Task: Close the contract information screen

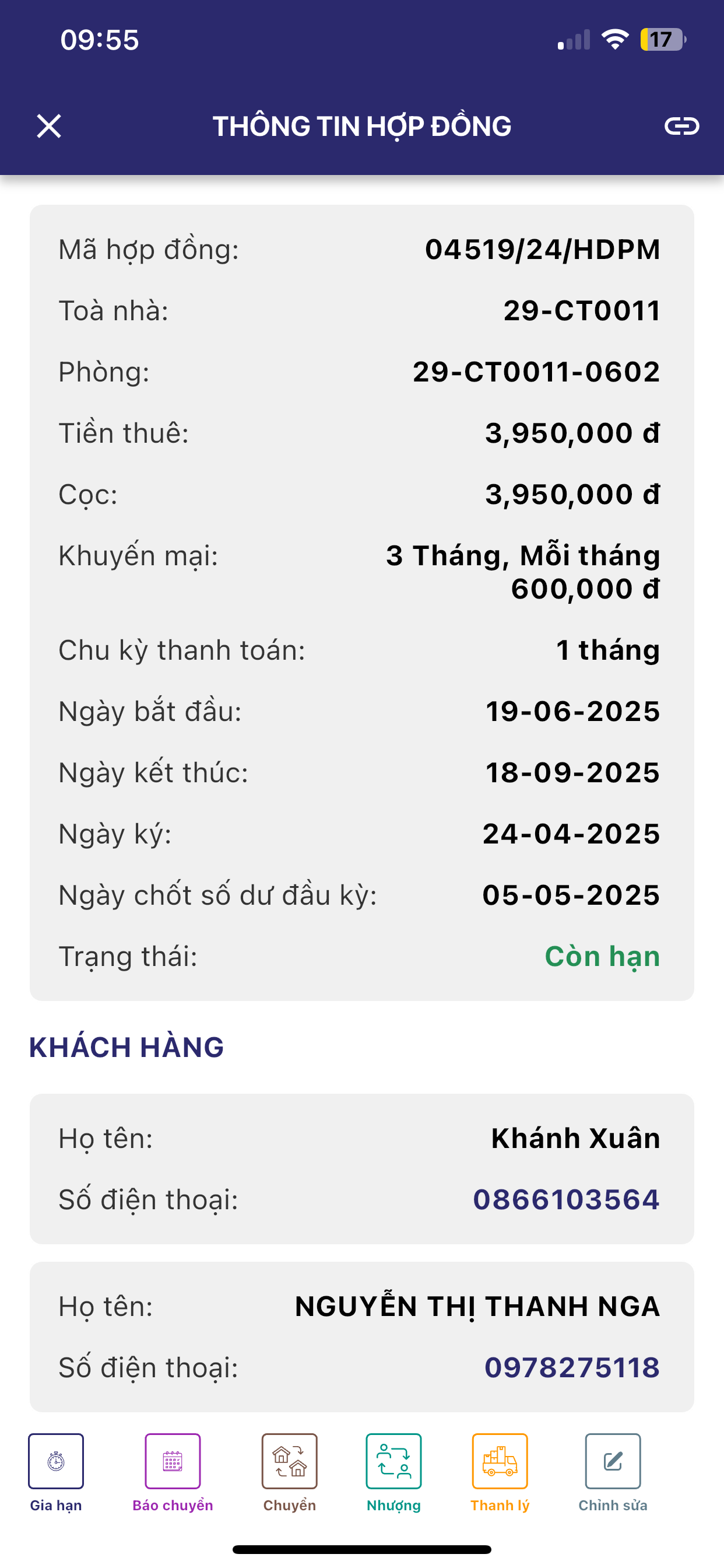Action: [x=48, y=126]
